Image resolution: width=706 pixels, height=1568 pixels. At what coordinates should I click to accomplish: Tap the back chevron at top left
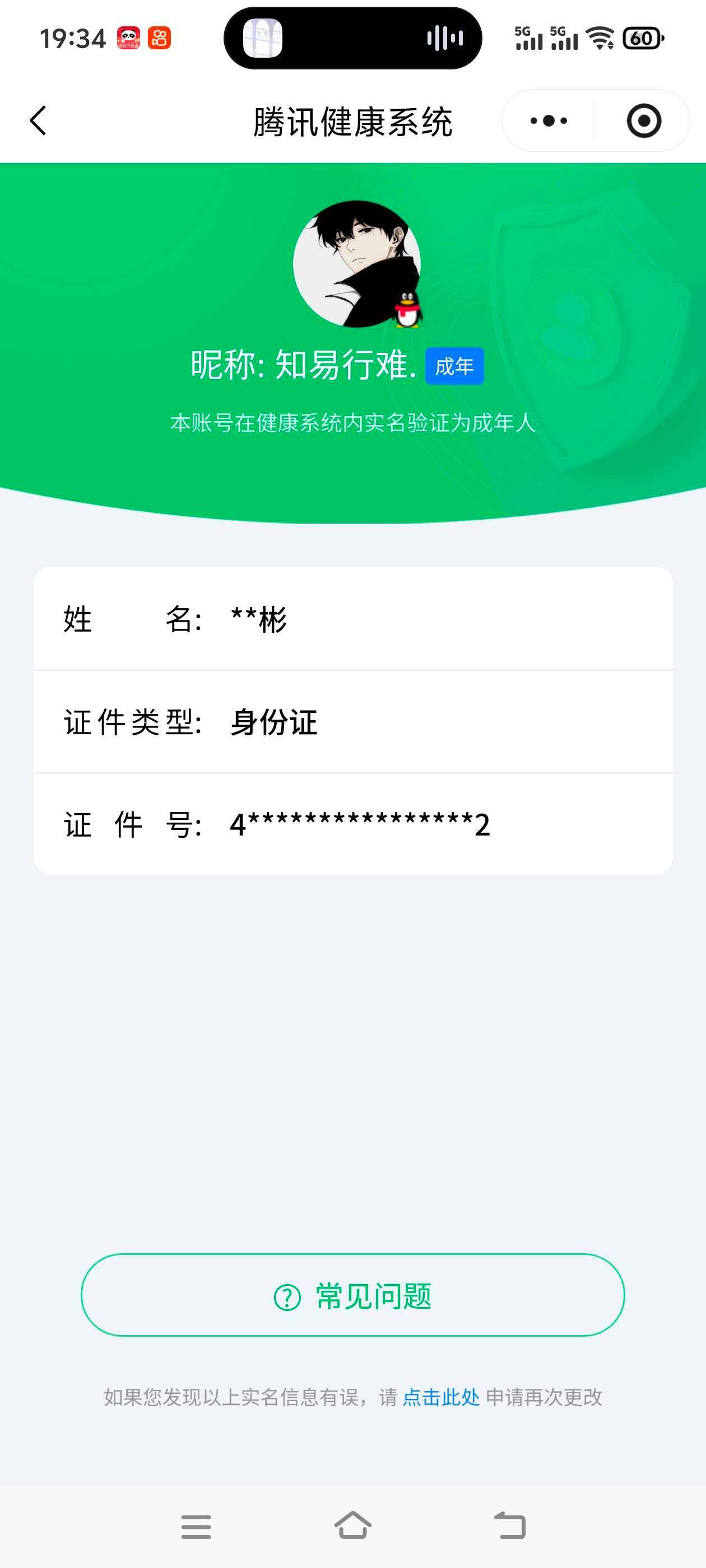(38, 120)
